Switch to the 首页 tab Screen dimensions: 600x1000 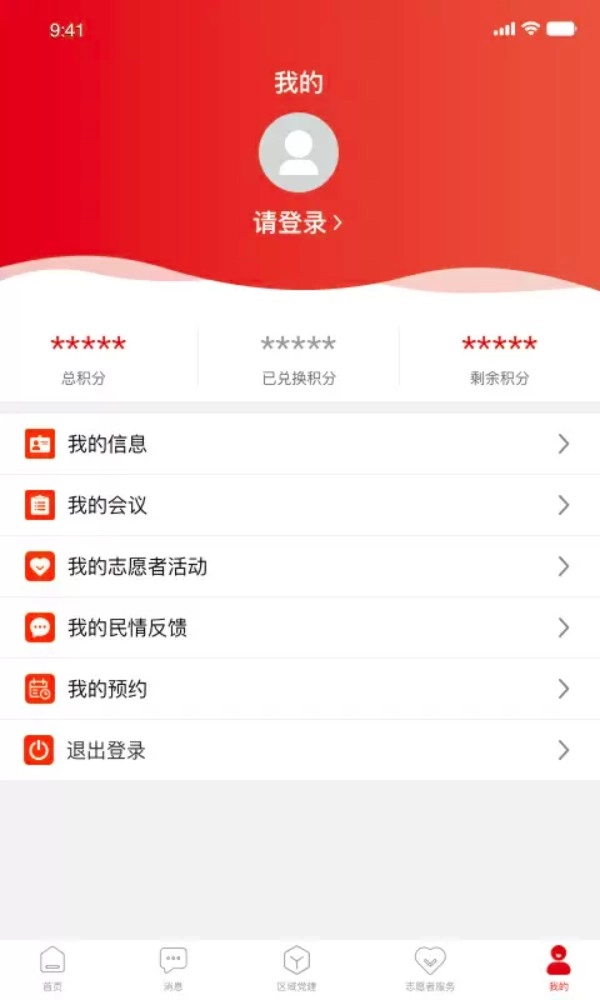click(x=53, y=968)
